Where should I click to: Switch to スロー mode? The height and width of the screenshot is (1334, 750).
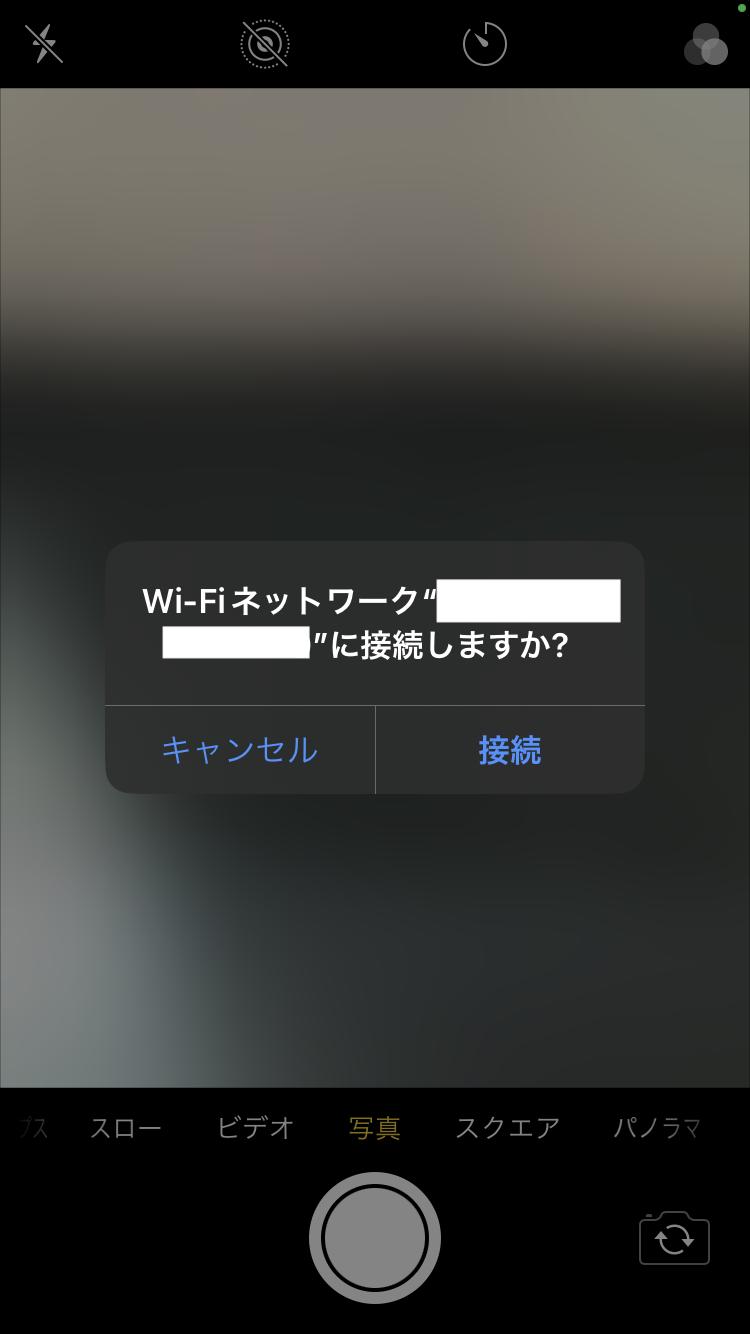click(125, 1128)
